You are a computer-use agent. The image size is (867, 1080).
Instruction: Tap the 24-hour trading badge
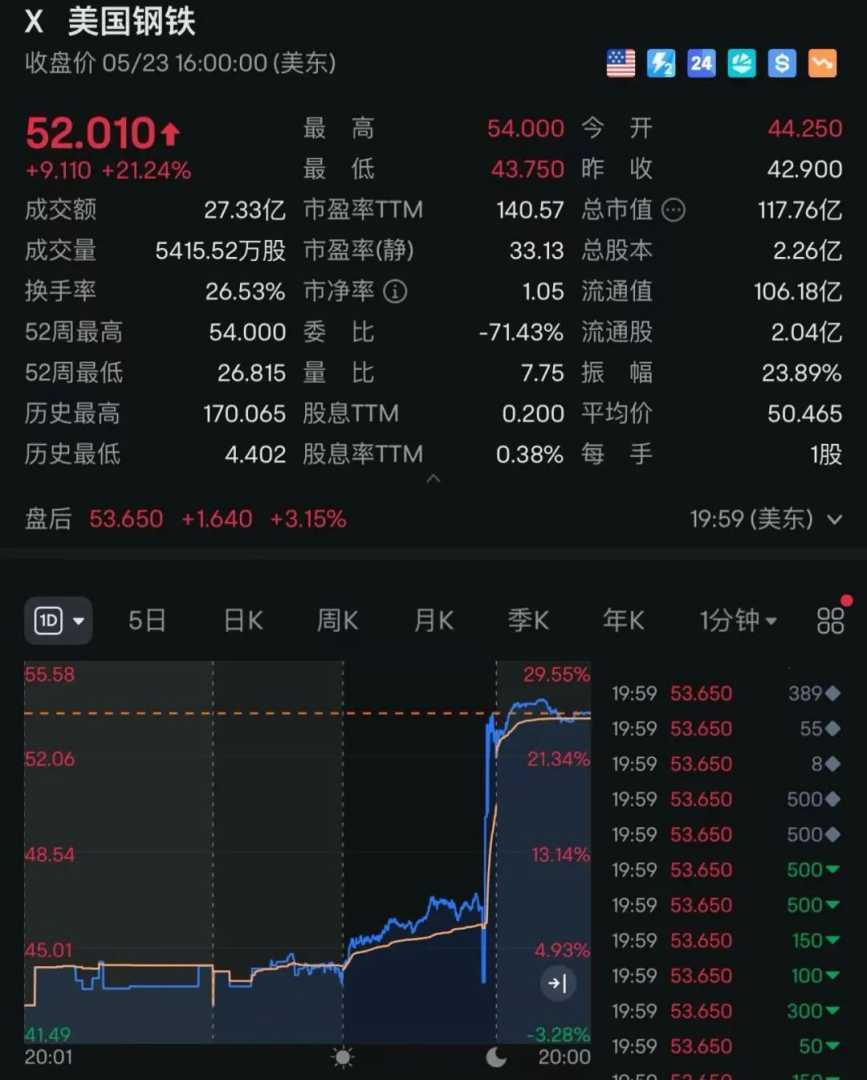click(x=701, y=64)
